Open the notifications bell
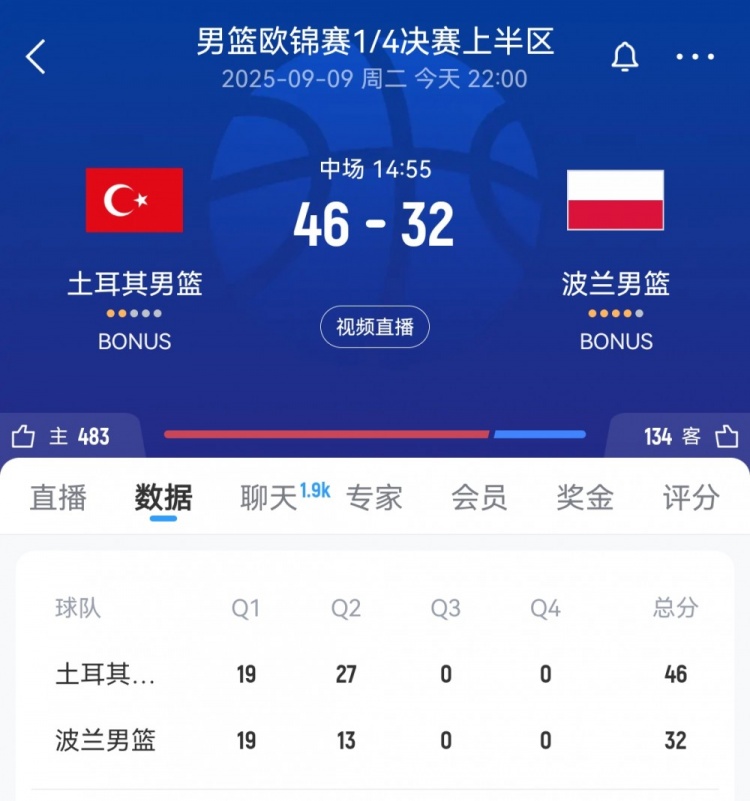 (625, 57)
